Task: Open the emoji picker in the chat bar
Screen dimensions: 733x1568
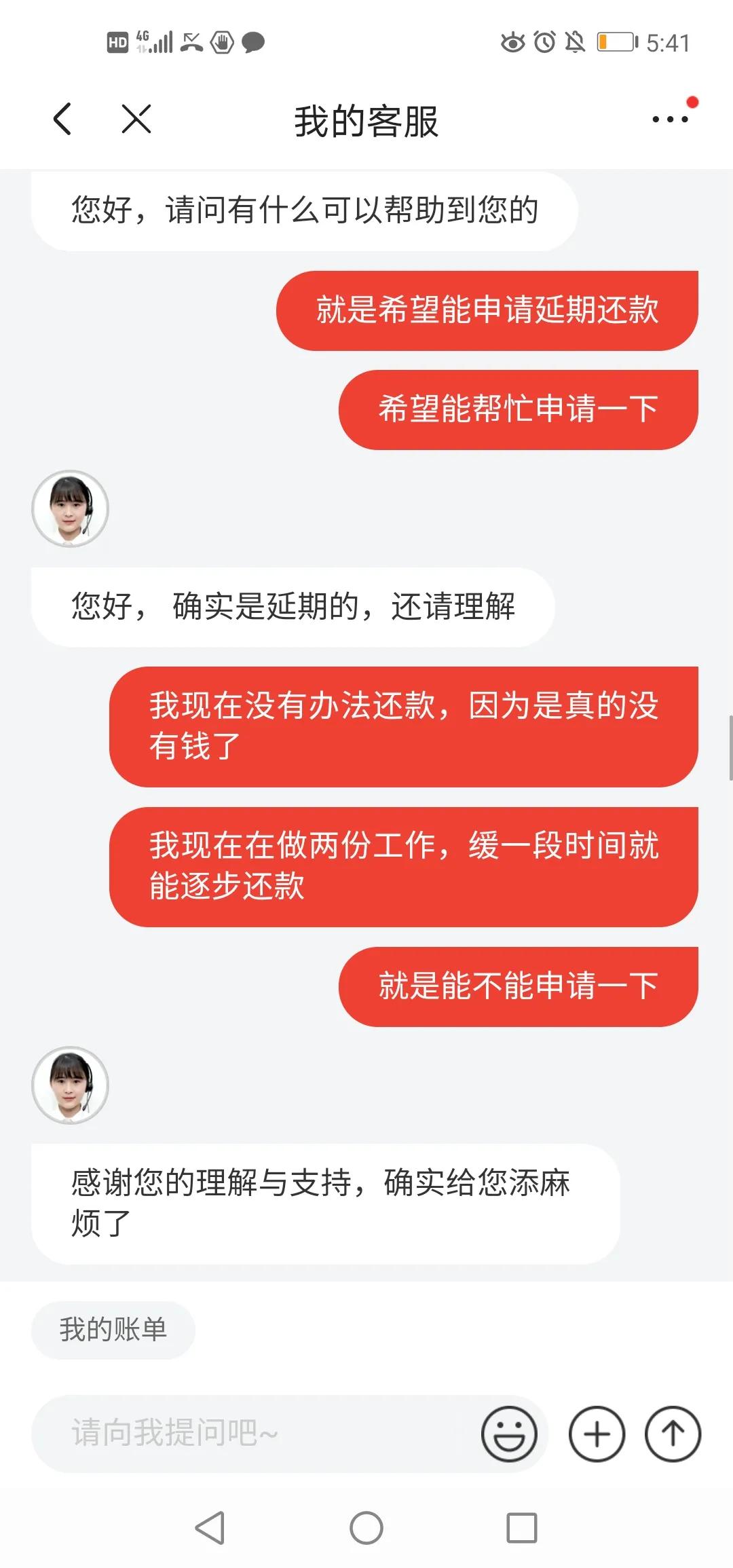Action: (x=510, y=1432)
